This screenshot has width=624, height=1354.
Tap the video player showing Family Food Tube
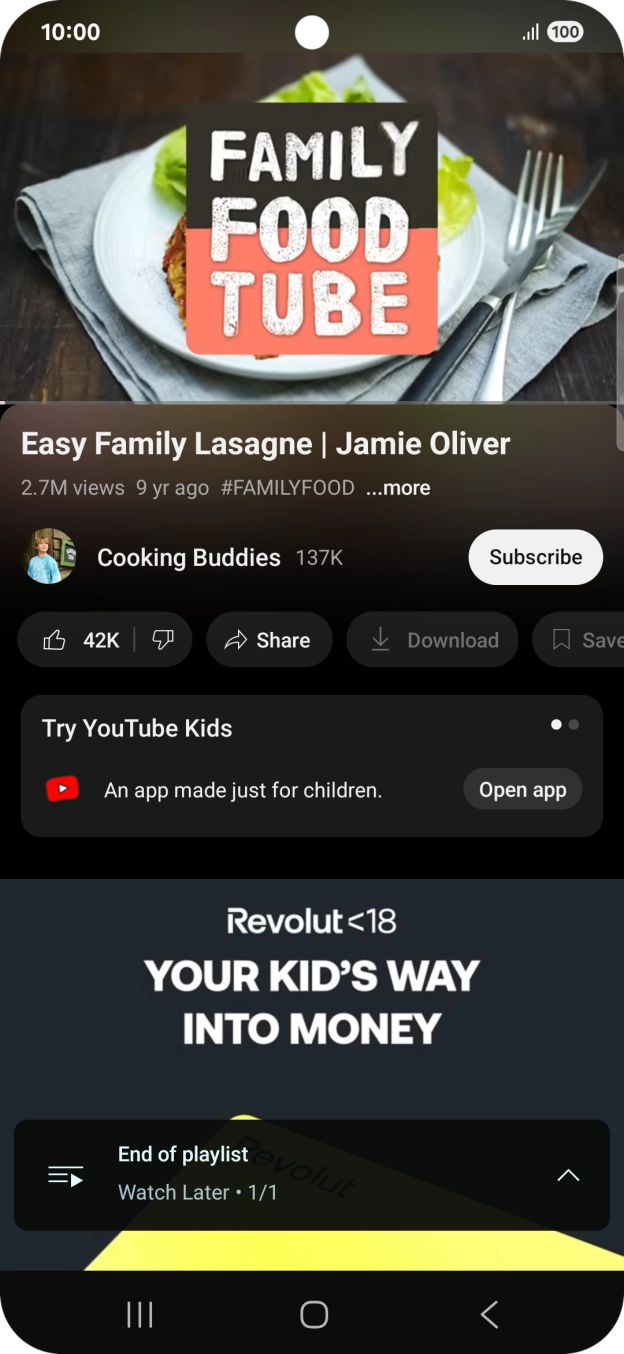point(312,227)
